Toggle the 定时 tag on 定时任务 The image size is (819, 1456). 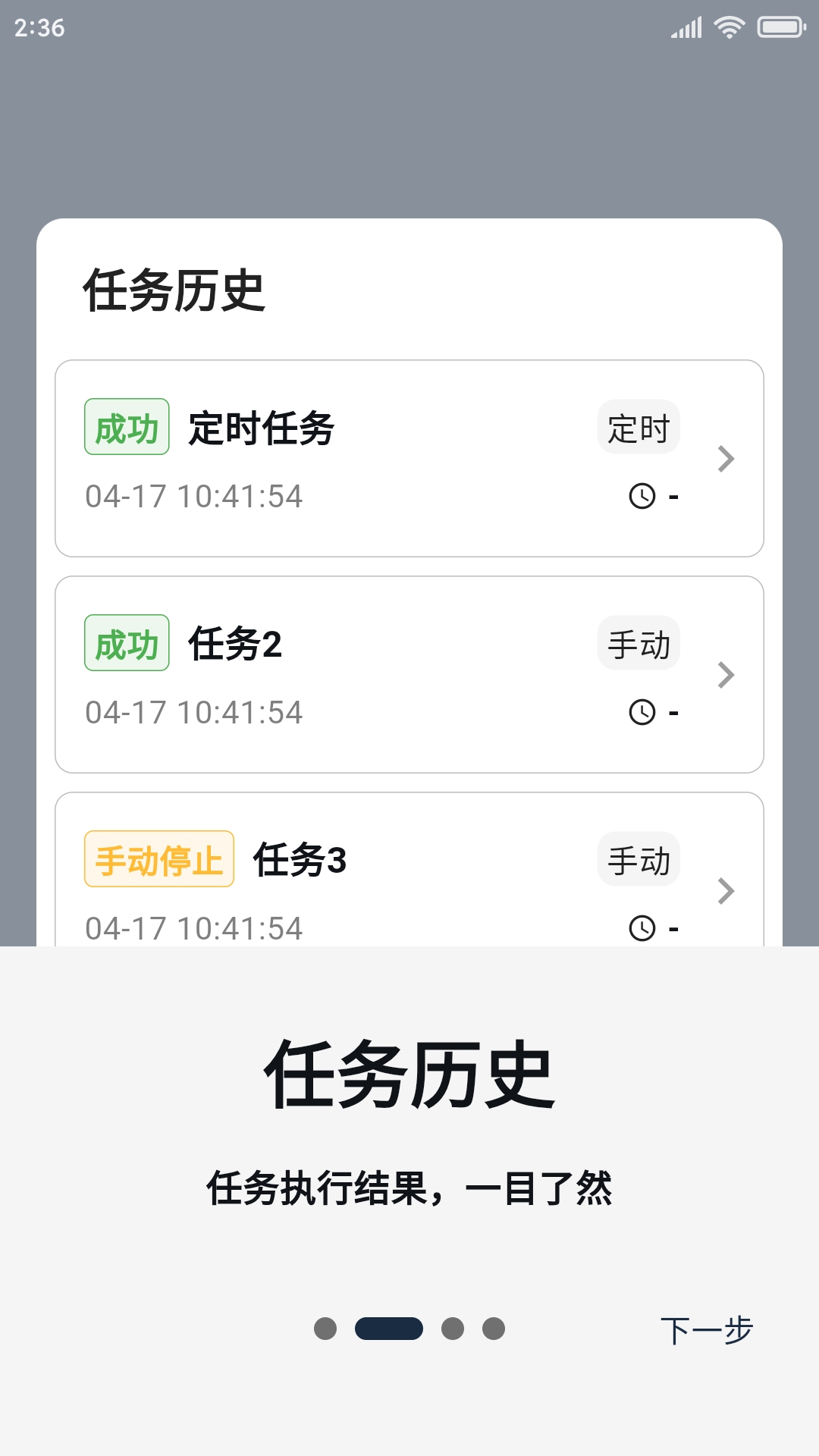click(x=639, y=427)
